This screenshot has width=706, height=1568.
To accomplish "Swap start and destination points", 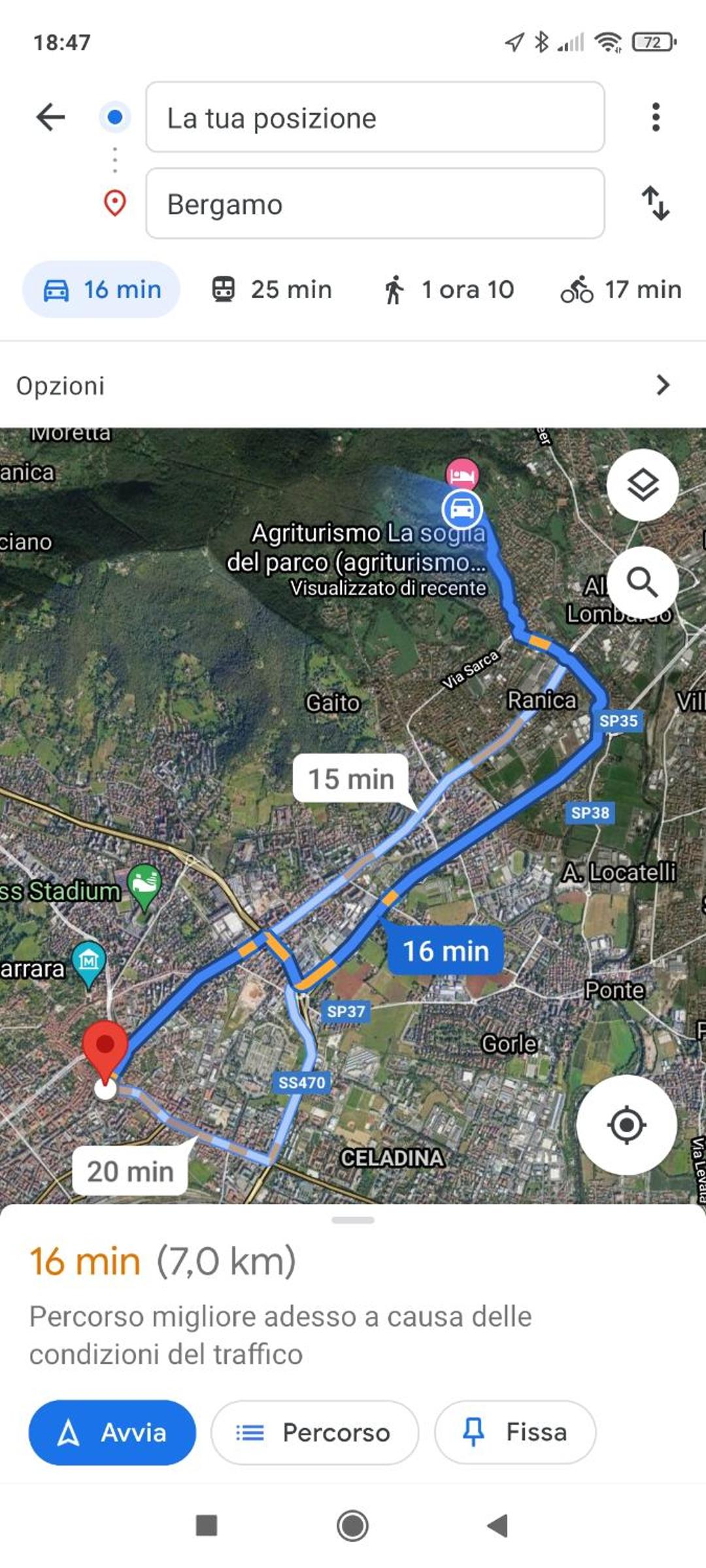I will (655, 203).
